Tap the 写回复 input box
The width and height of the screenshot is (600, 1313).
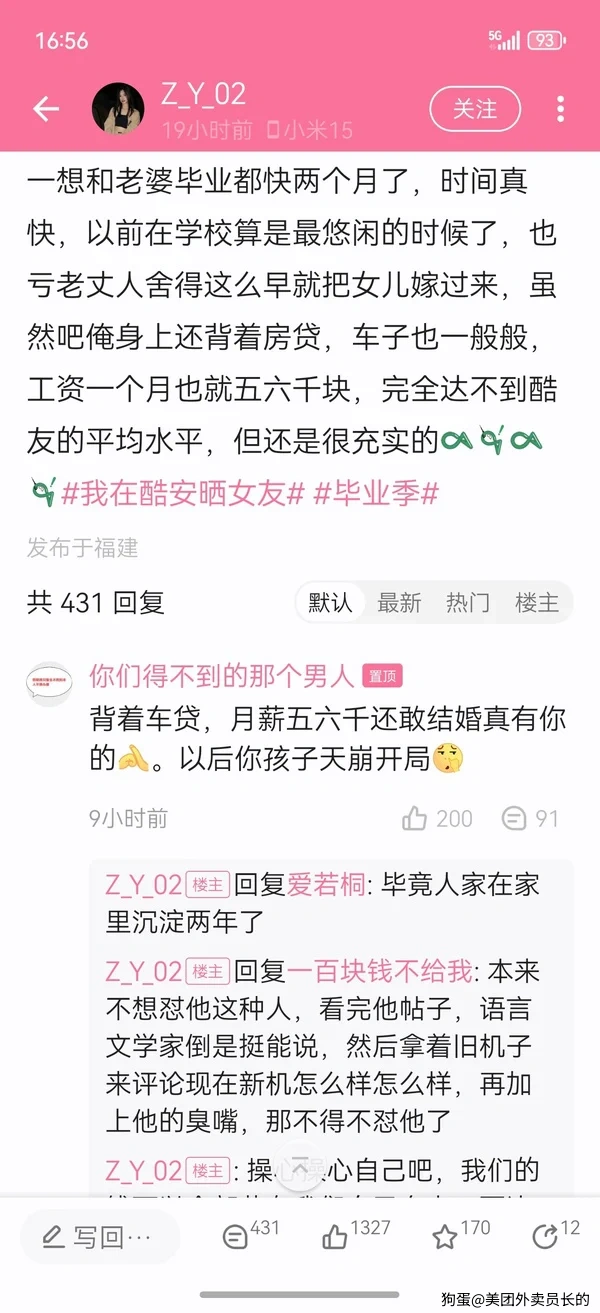tap(99, 1237)
